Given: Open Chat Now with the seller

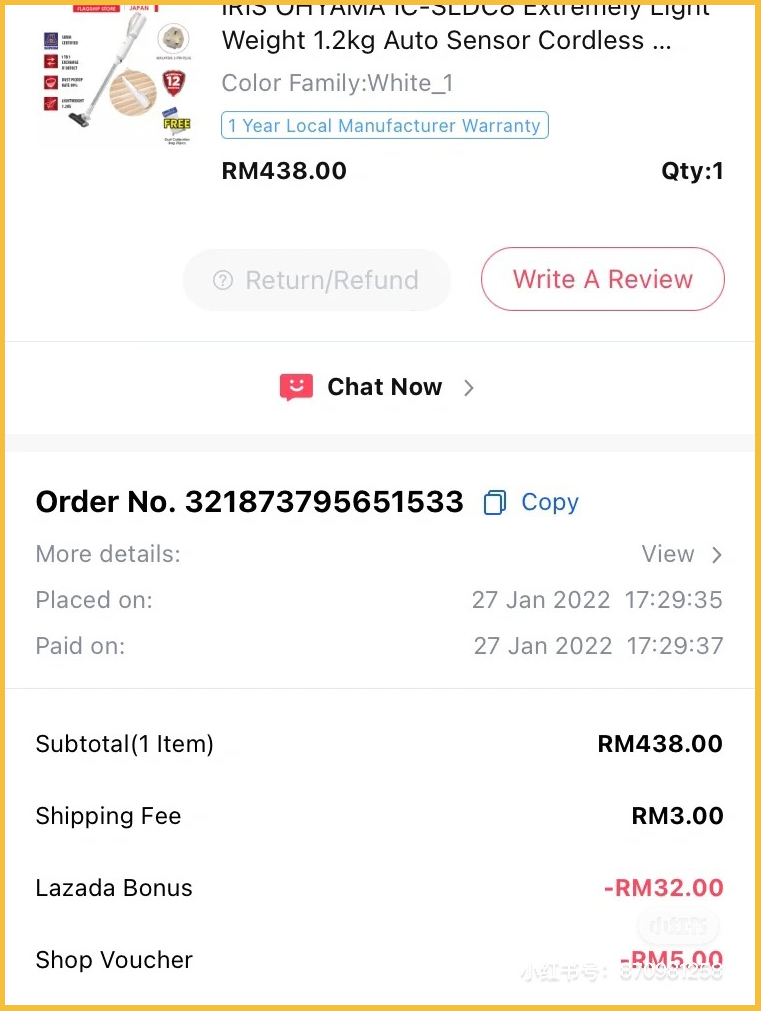Looking at the screenshot, I should 378,387.
